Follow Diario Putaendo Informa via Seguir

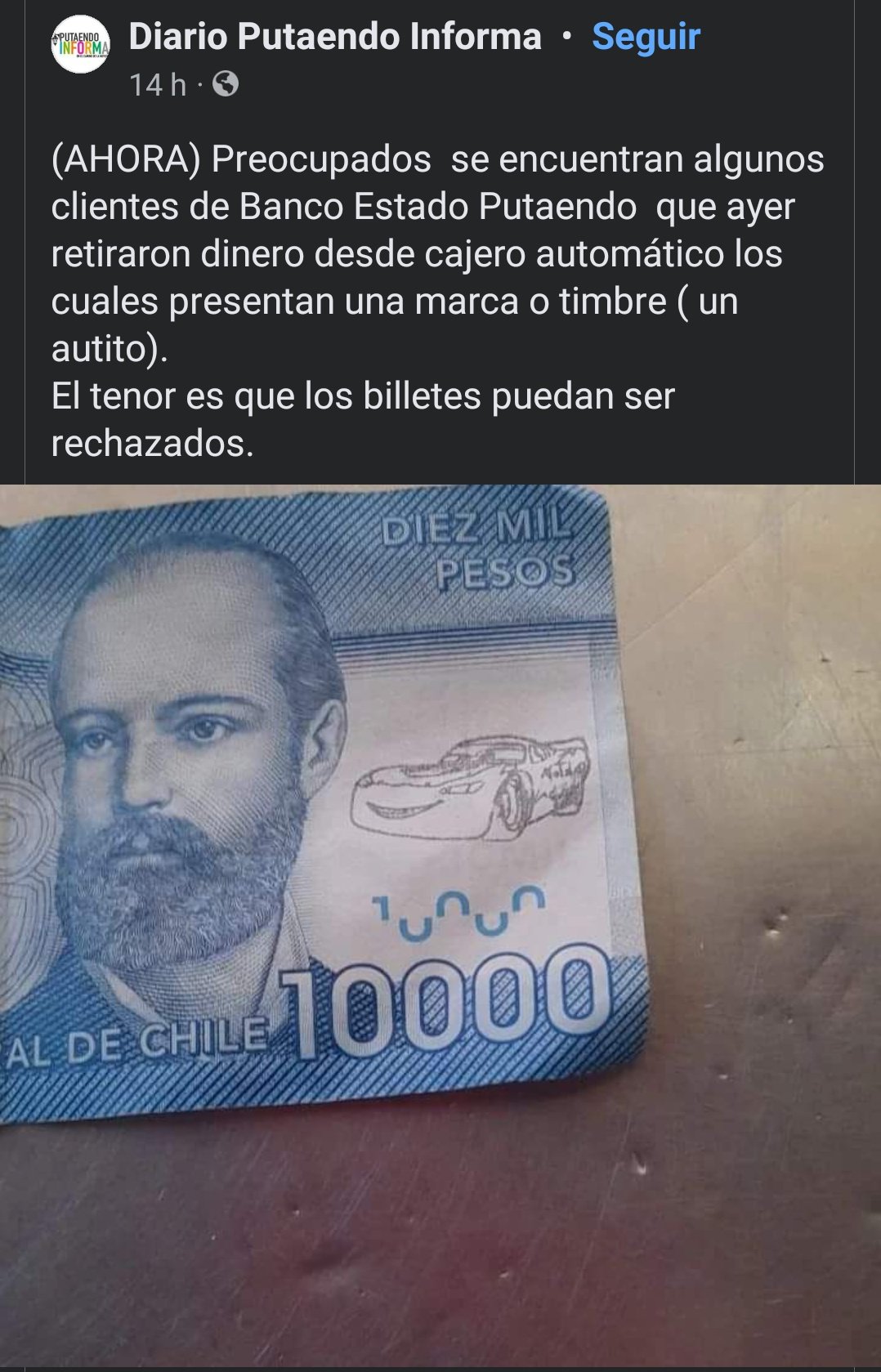(x=645, y=37)
